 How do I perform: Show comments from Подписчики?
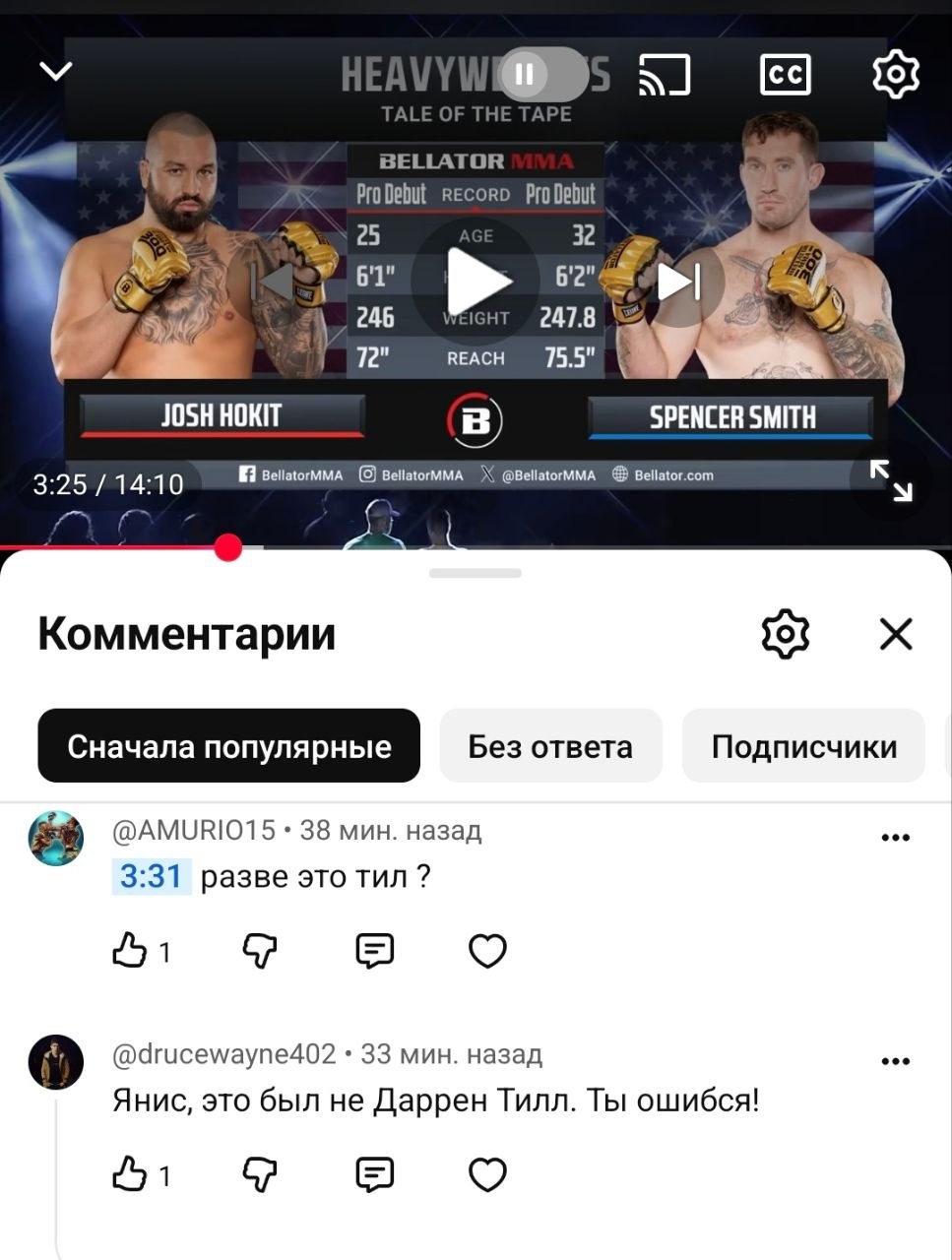tap(803, 746)
